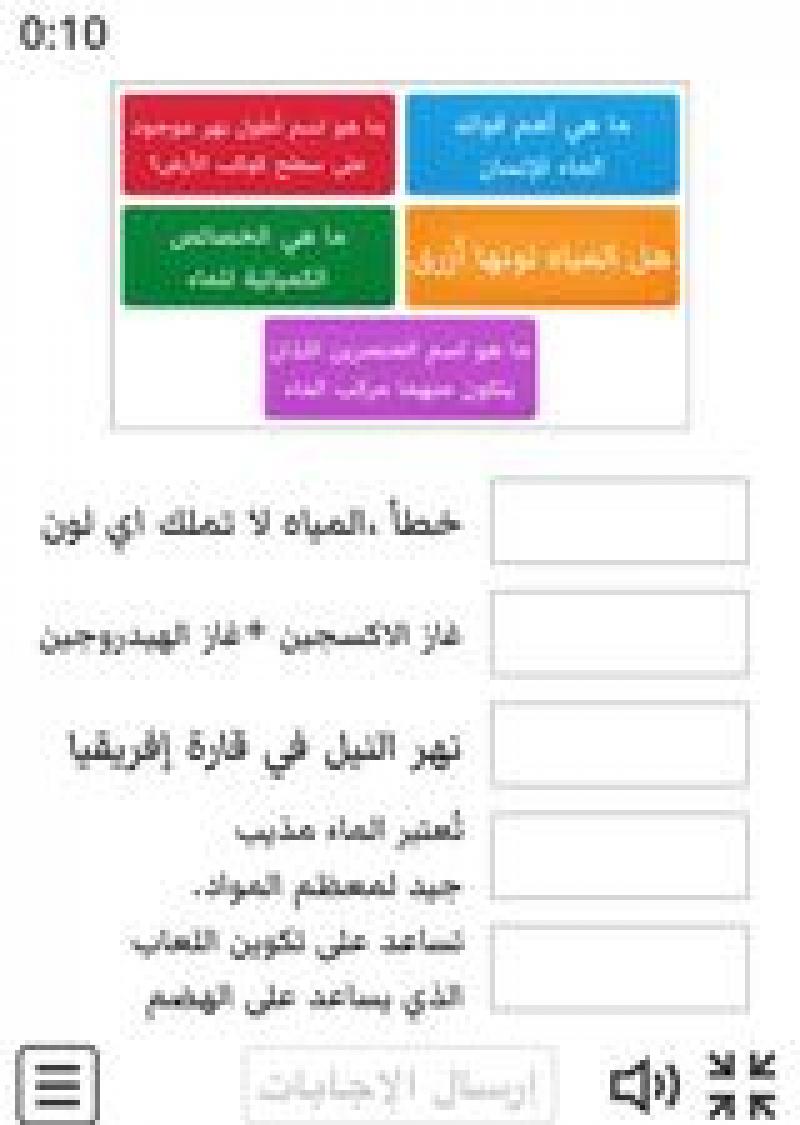800x1125 pixels.
Task: Open the hamburger menu
Action: tap(58, 1084)
